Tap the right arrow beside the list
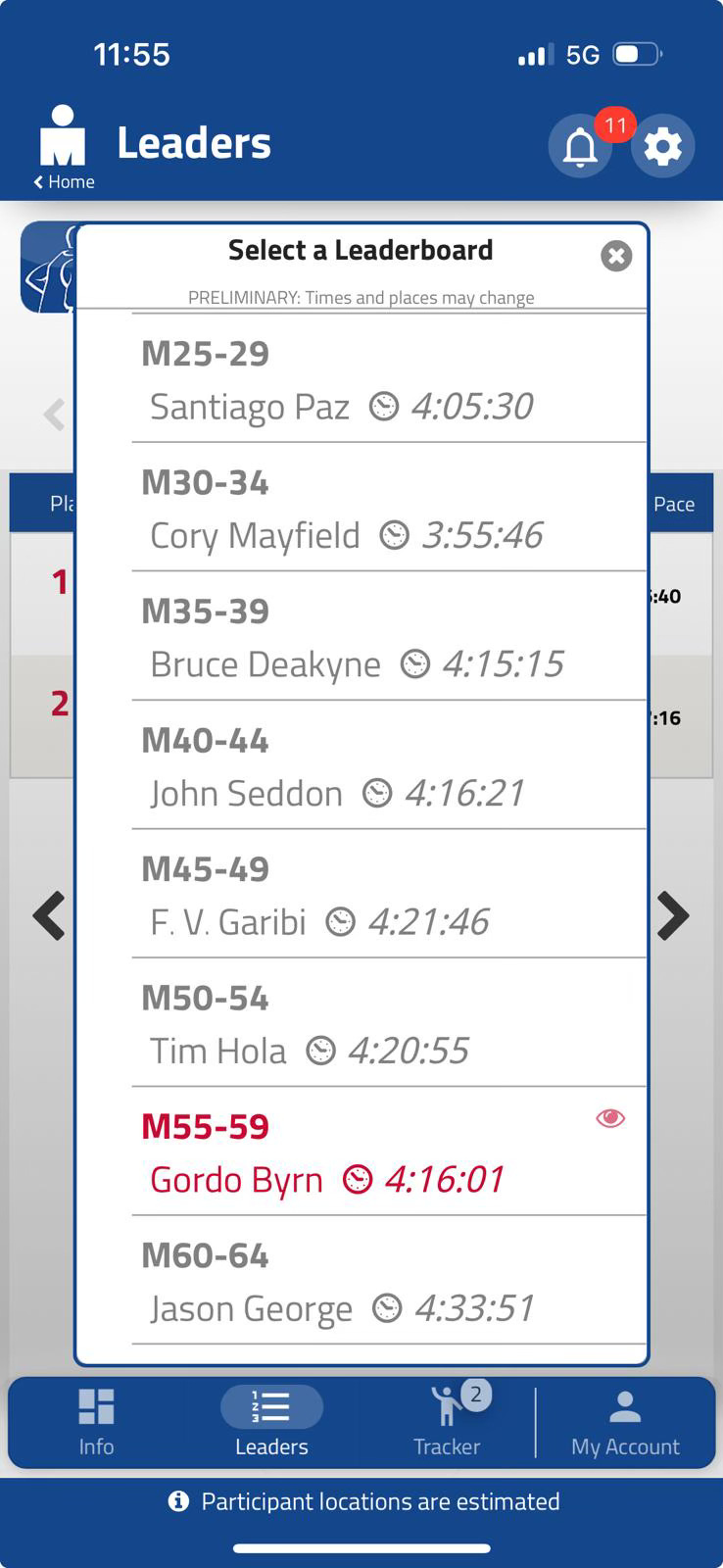The height and width of the screenshot is (1568, 723). pos(673,916)
